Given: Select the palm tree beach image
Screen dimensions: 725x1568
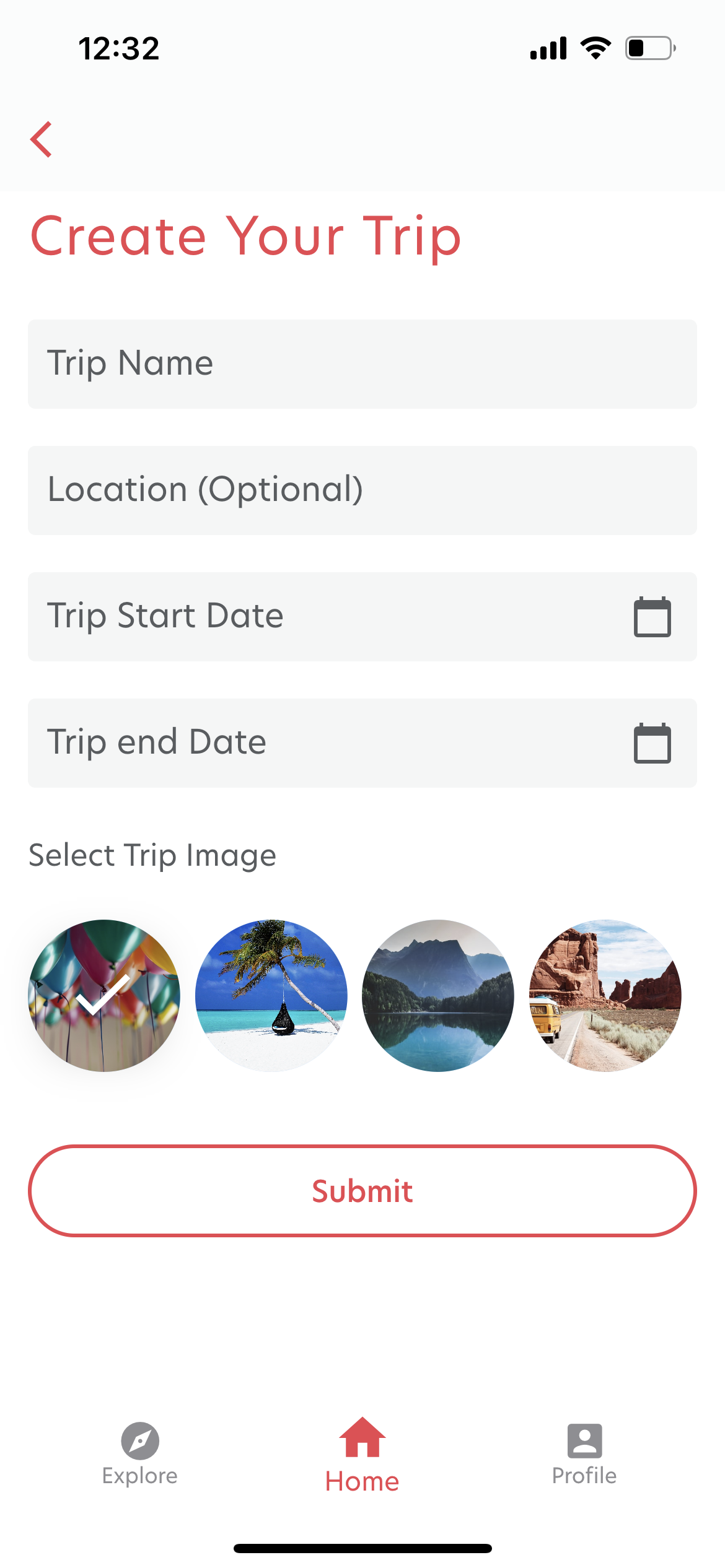Looking at the screenshot, I should tap(271, 994).
